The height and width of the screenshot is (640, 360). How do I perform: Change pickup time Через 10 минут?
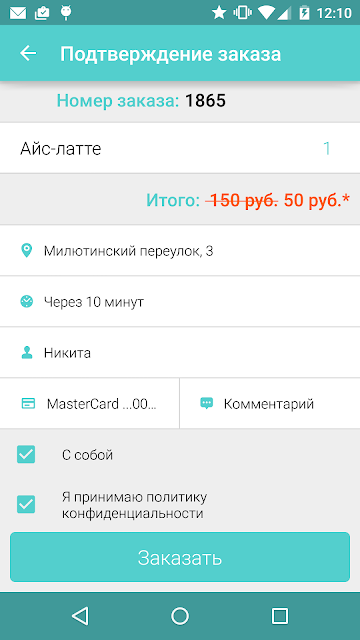coord(180,302)
